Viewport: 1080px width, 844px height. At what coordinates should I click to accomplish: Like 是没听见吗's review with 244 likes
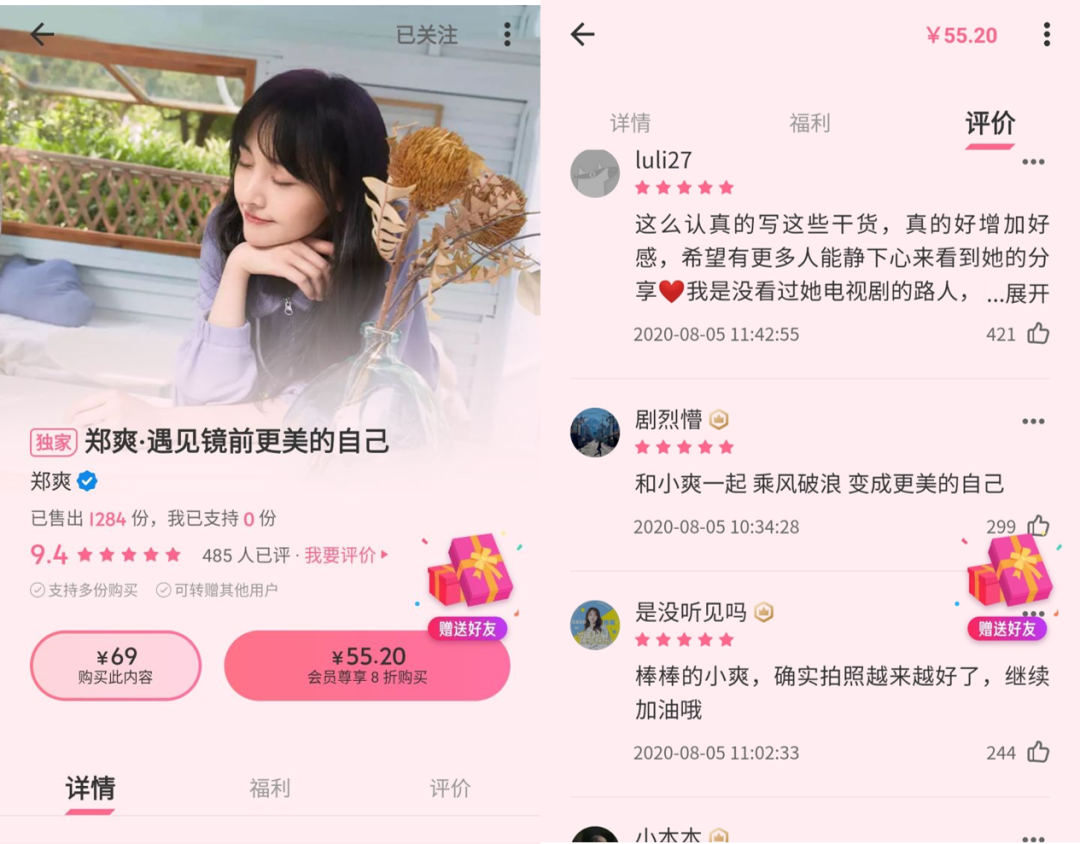coord(1039,752)
